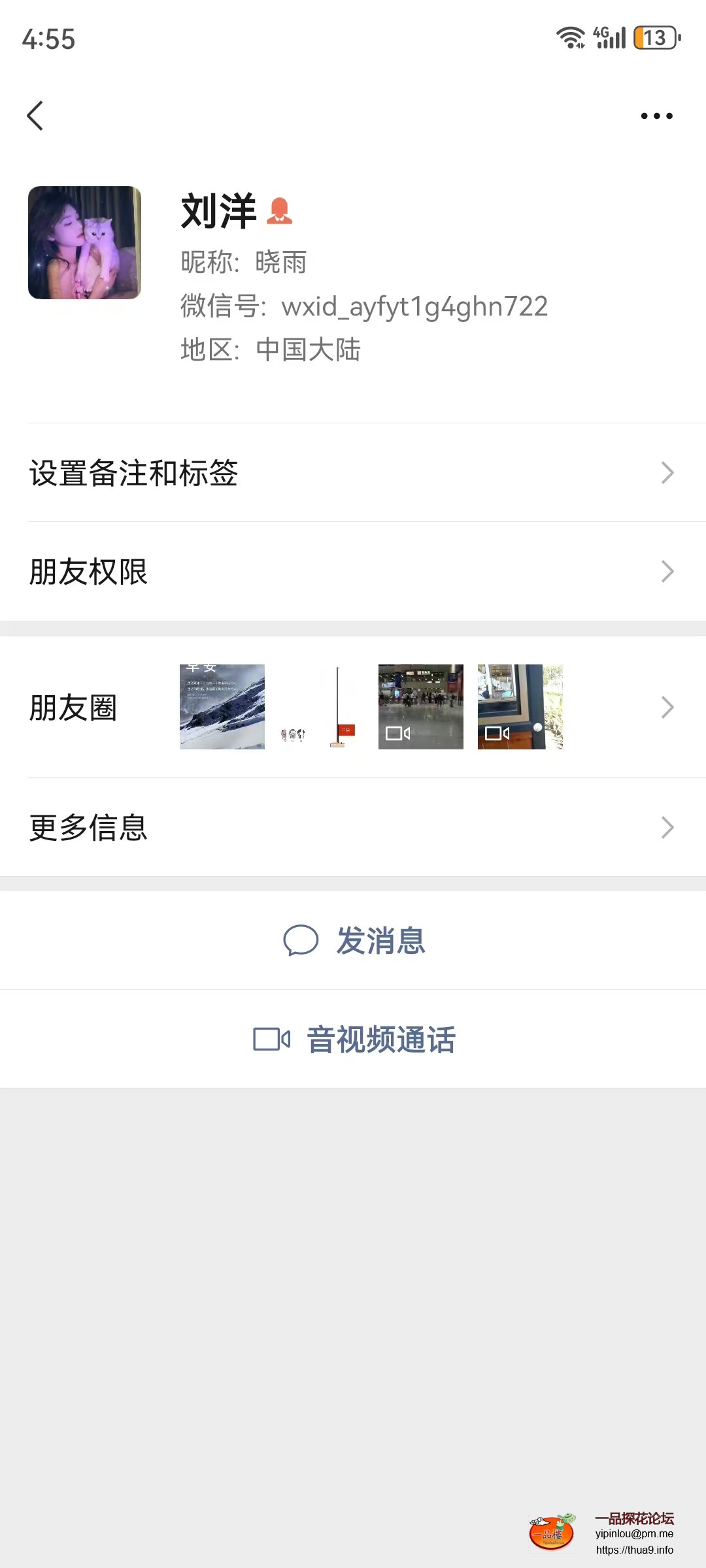Tap the back arrow to return
706x1568 pixels.
(x=36, y=116)
